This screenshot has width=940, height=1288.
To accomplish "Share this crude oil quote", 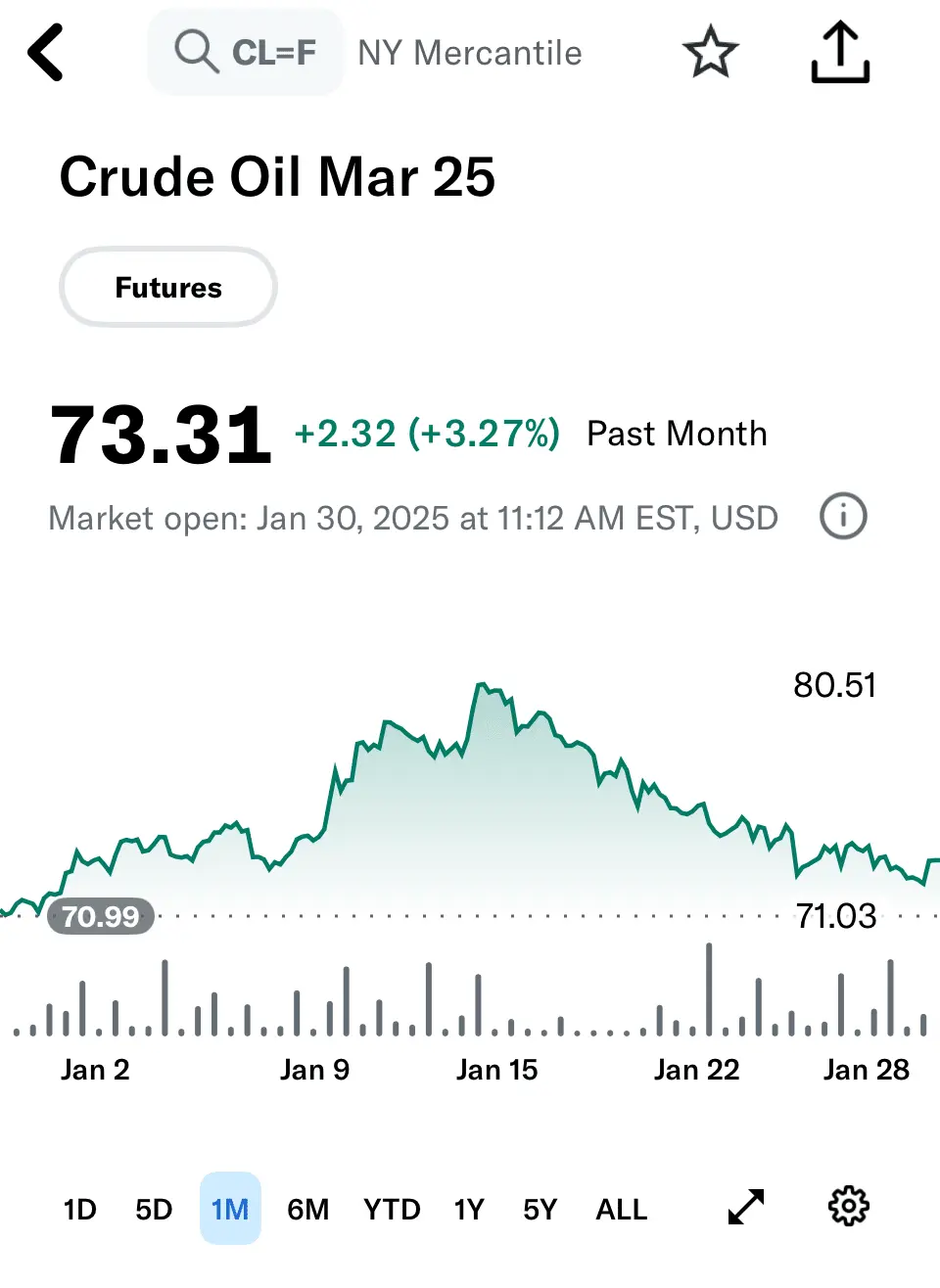I will (x=840, y=53).
